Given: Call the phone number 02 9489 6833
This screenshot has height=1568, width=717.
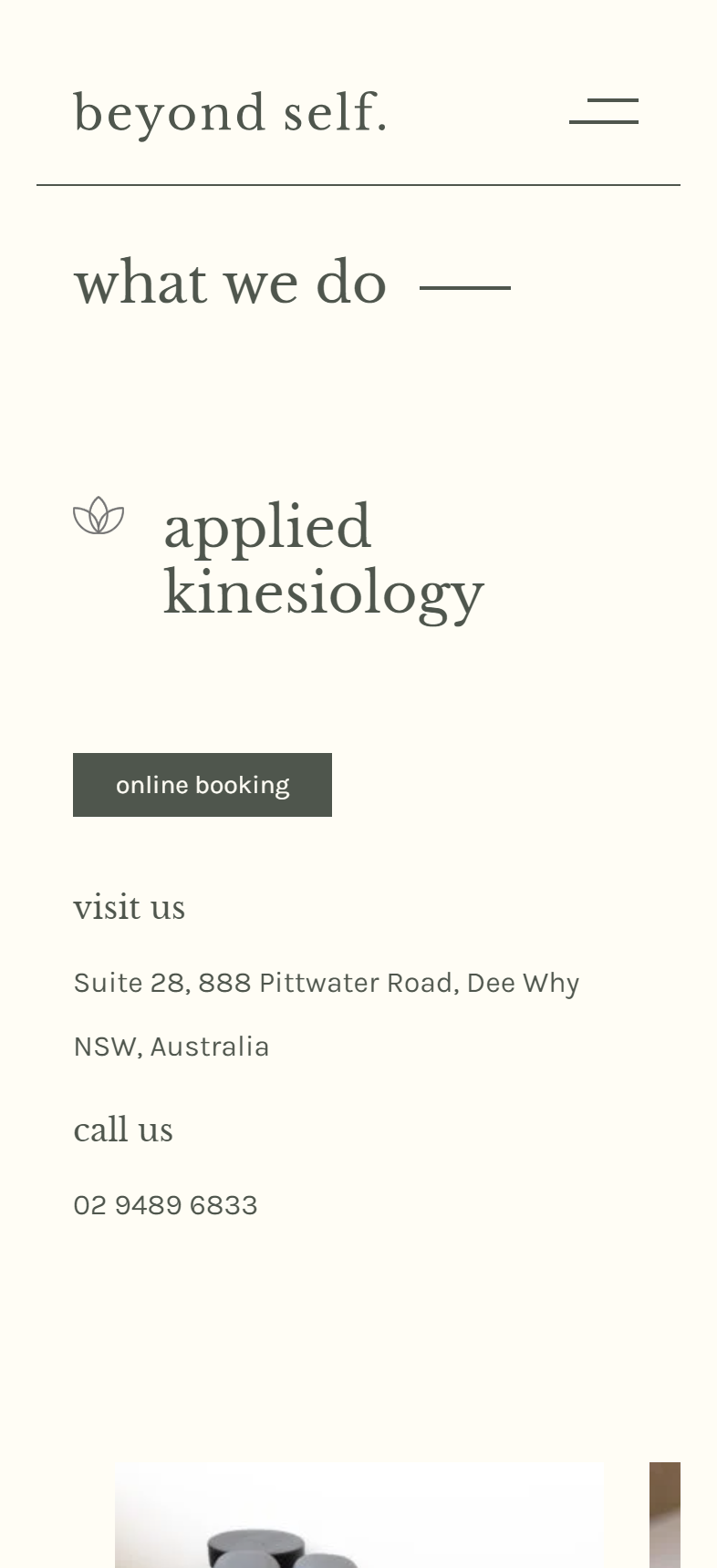Looking at the screenshot, I should pos(166,1205).
